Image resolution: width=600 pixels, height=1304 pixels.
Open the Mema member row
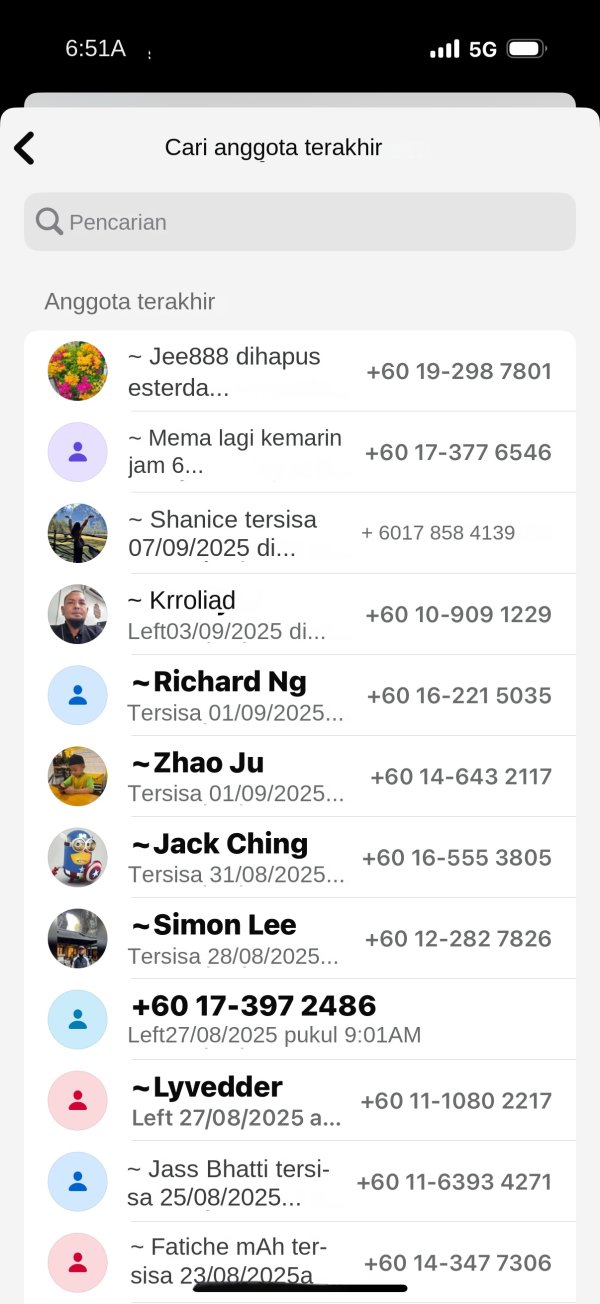pyautogui.click(x=300, y=452)
